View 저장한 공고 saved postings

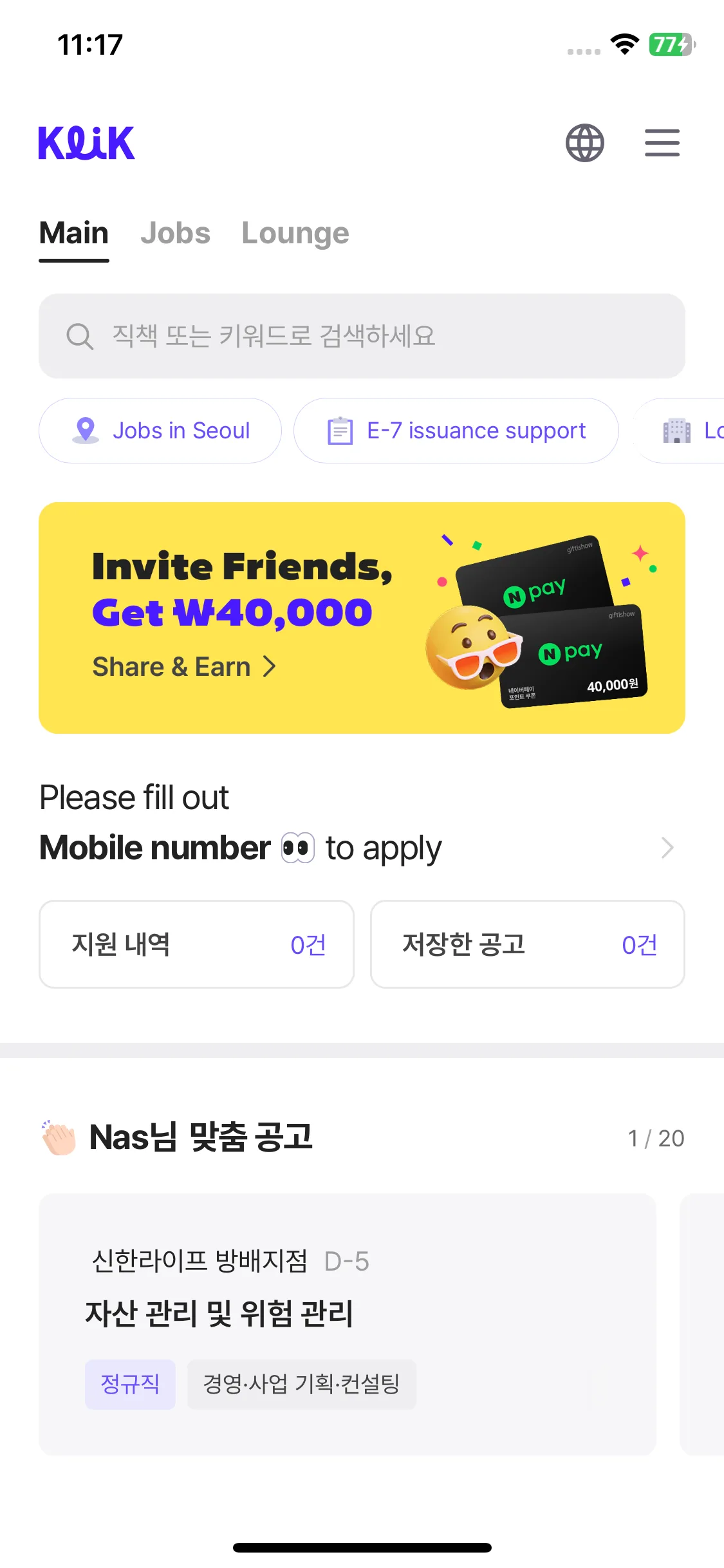(x=527, y=944)
